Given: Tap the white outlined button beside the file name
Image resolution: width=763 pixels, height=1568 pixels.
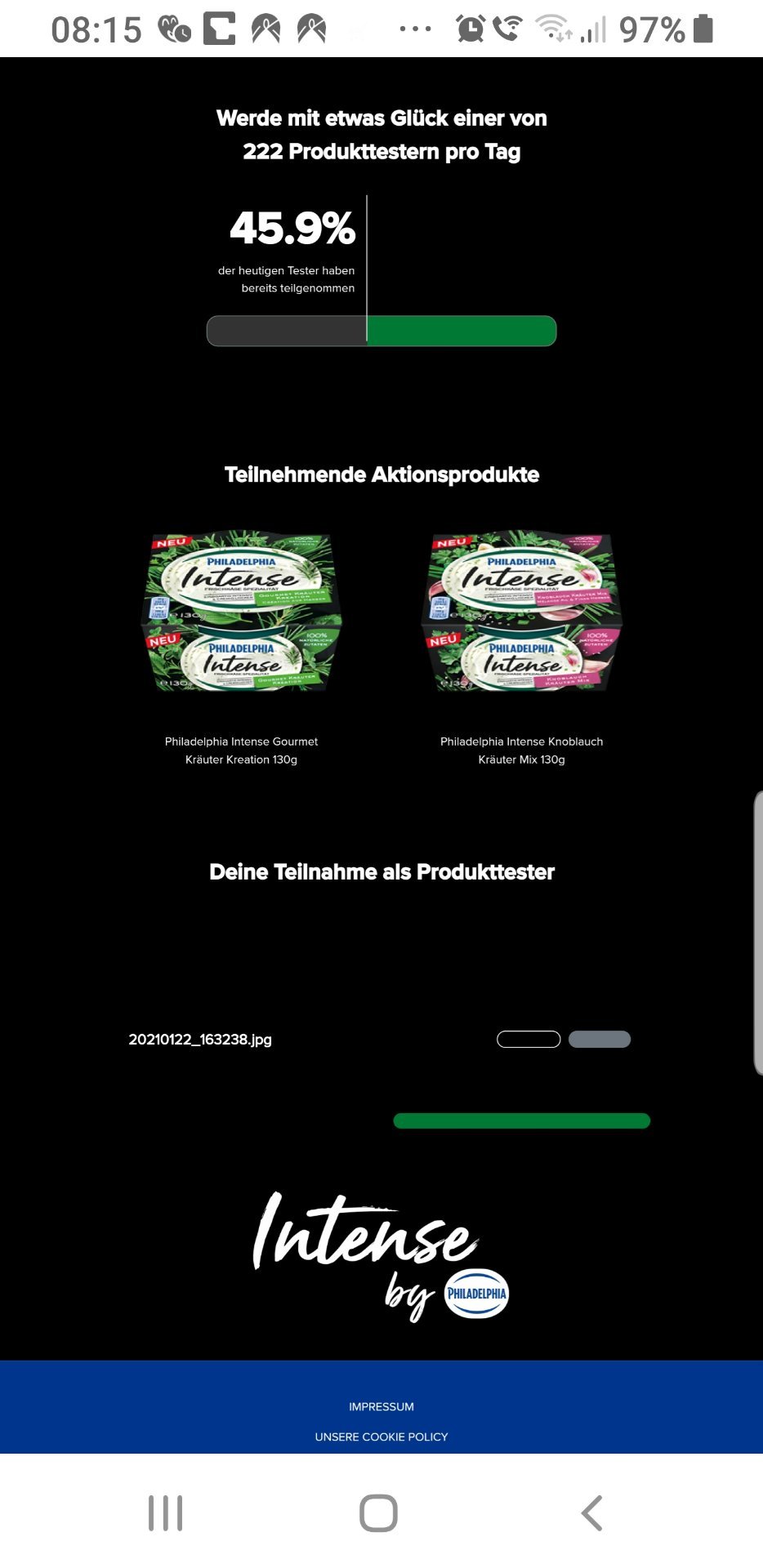Looking at the screenshot, I should coord(529,1039).
